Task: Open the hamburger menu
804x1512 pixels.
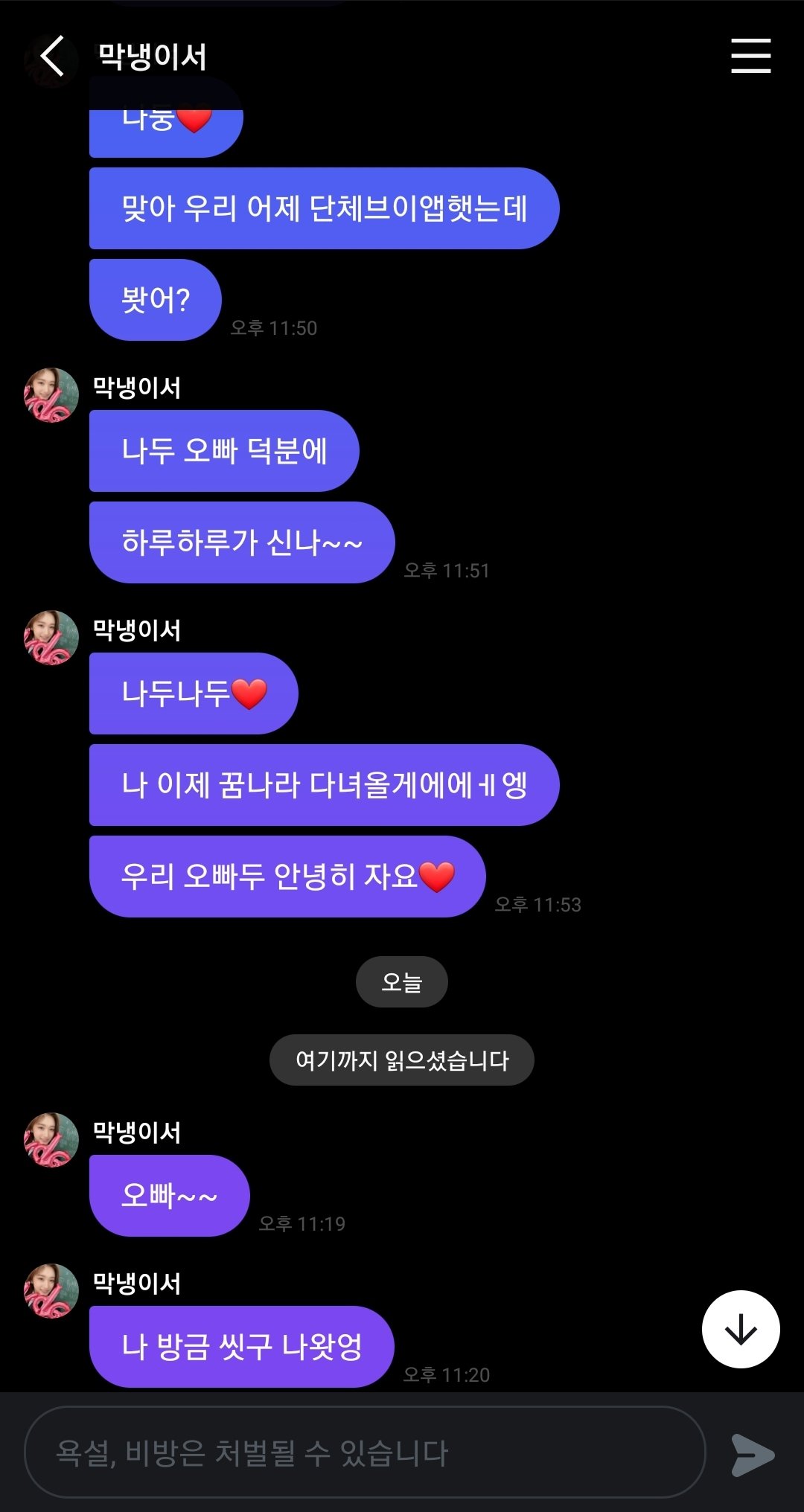Action: point(750,56)
